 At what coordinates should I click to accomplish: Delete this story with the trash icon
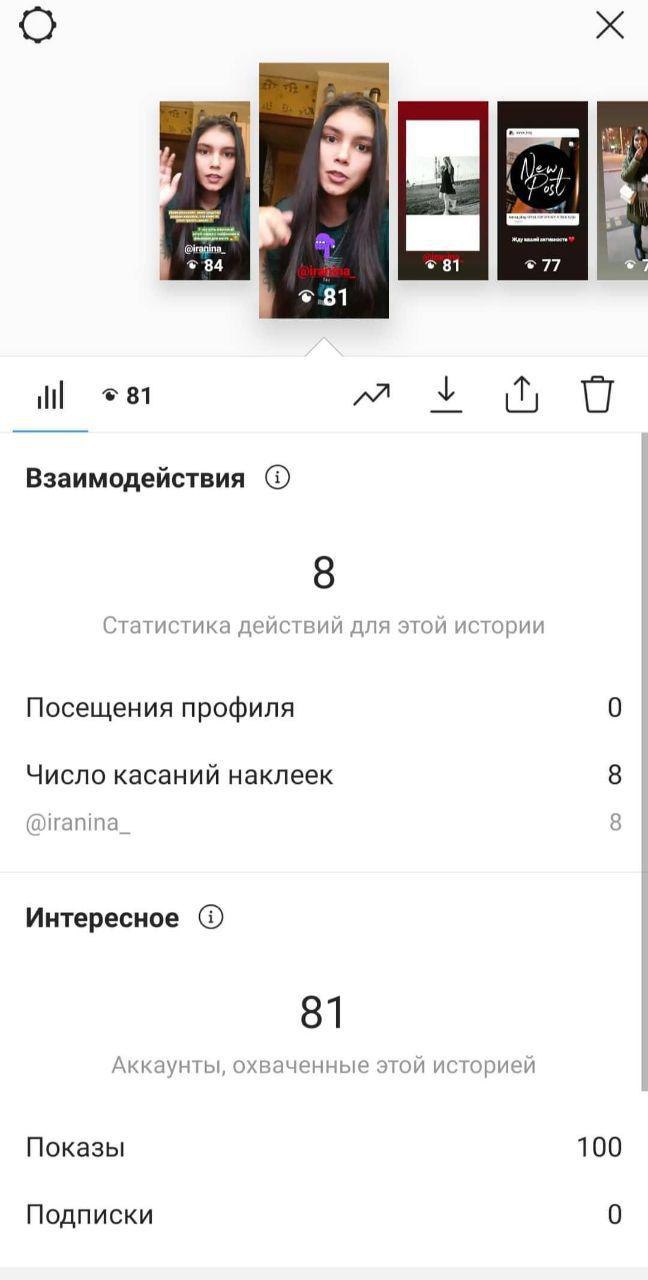tap(597, 395)
